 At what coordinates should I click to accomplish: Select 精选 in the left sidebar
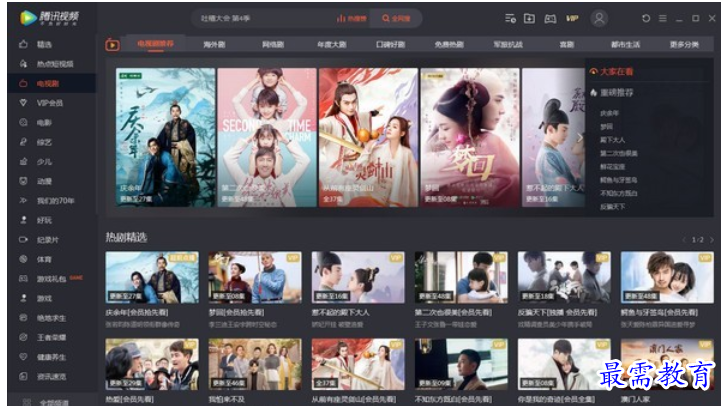(x=43, y=45)
